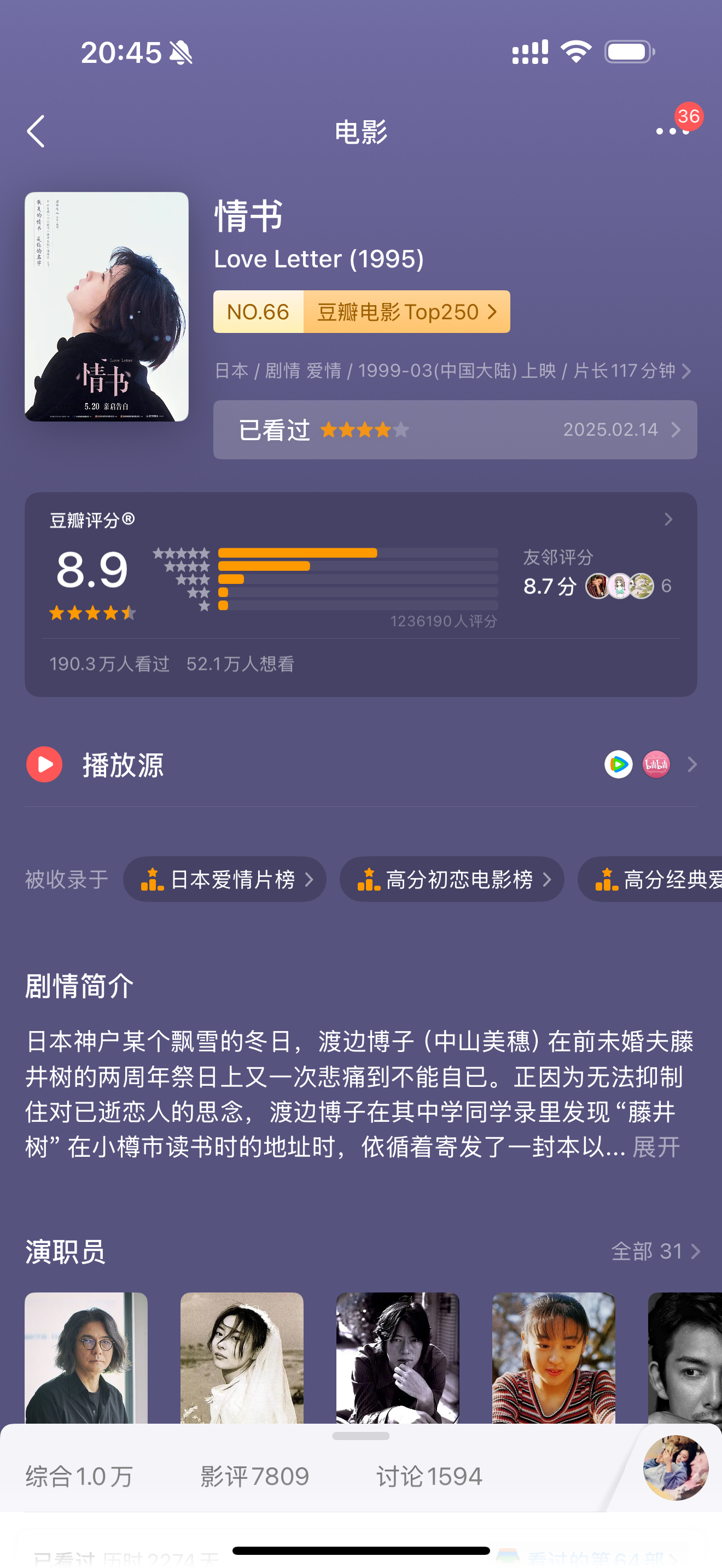Screen dimensions: 722x1568
Task: Open the movie details info line
Action: [x=452, y=371]
